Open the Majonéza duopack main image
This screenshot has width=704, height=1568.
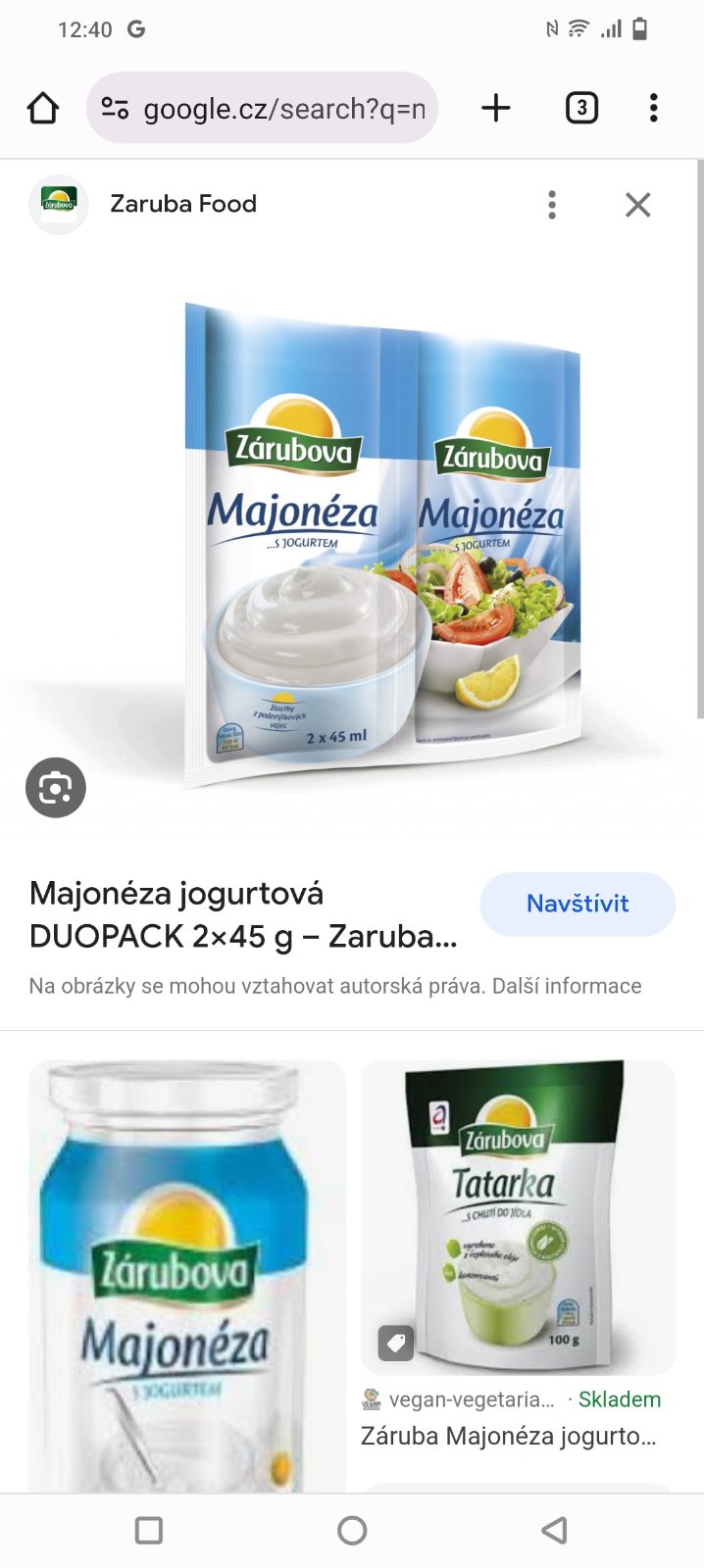click(382, 544)
